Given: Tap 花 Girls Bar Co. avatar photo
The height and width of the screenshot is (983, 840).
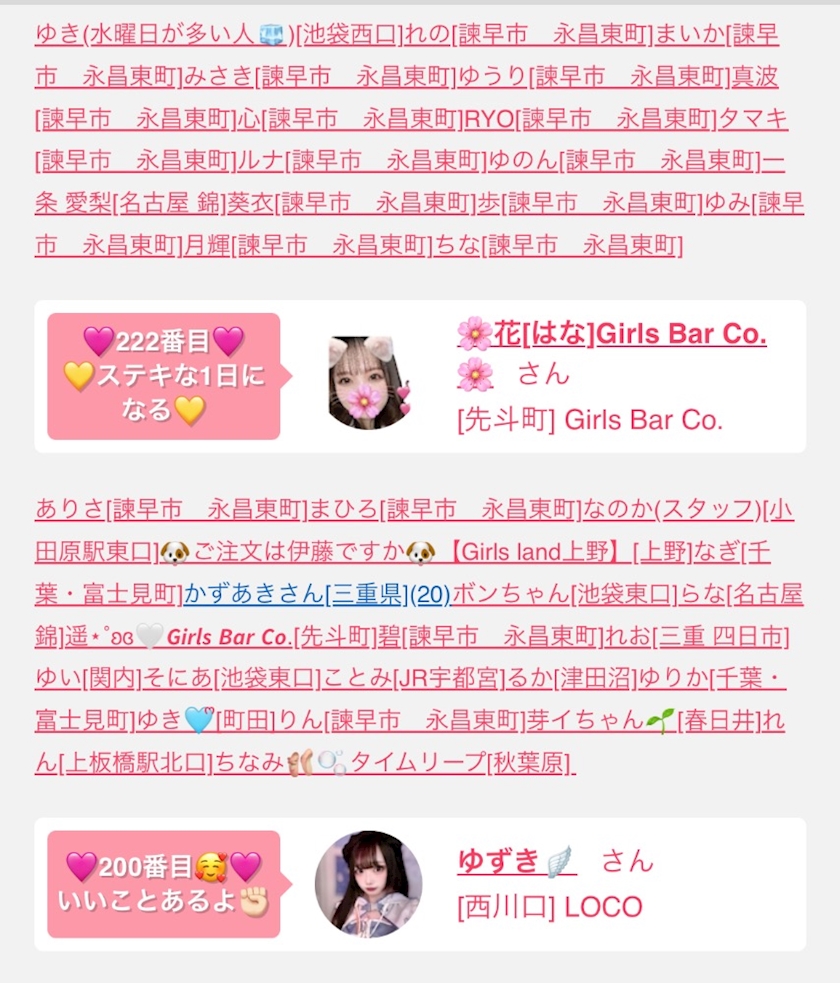Looking at the screenshot, I should pyautogui.click(x=368, y=383).
